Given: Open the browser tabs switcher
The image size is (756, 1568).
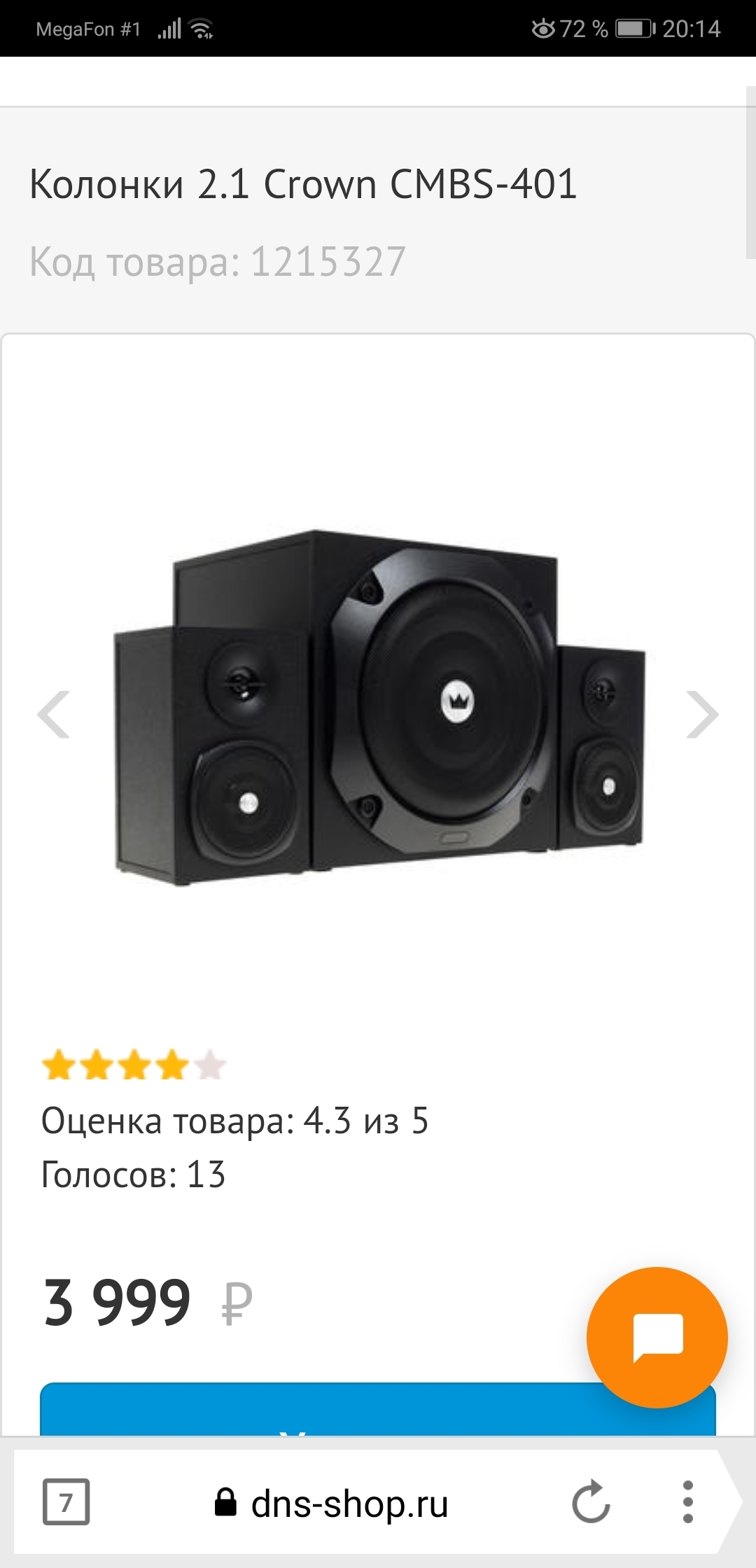Looking at the screenshot, I should (66, 1501).
